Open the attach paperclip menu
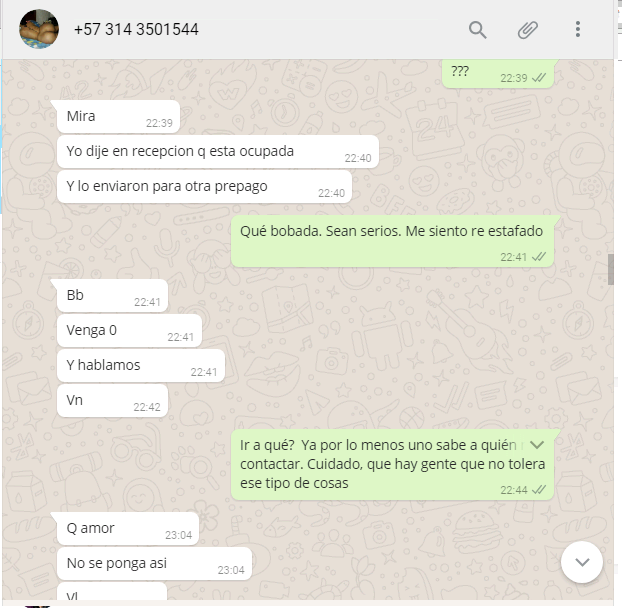Image resolution: width=622 pixels, height=608 pixels. pos(528,30)
